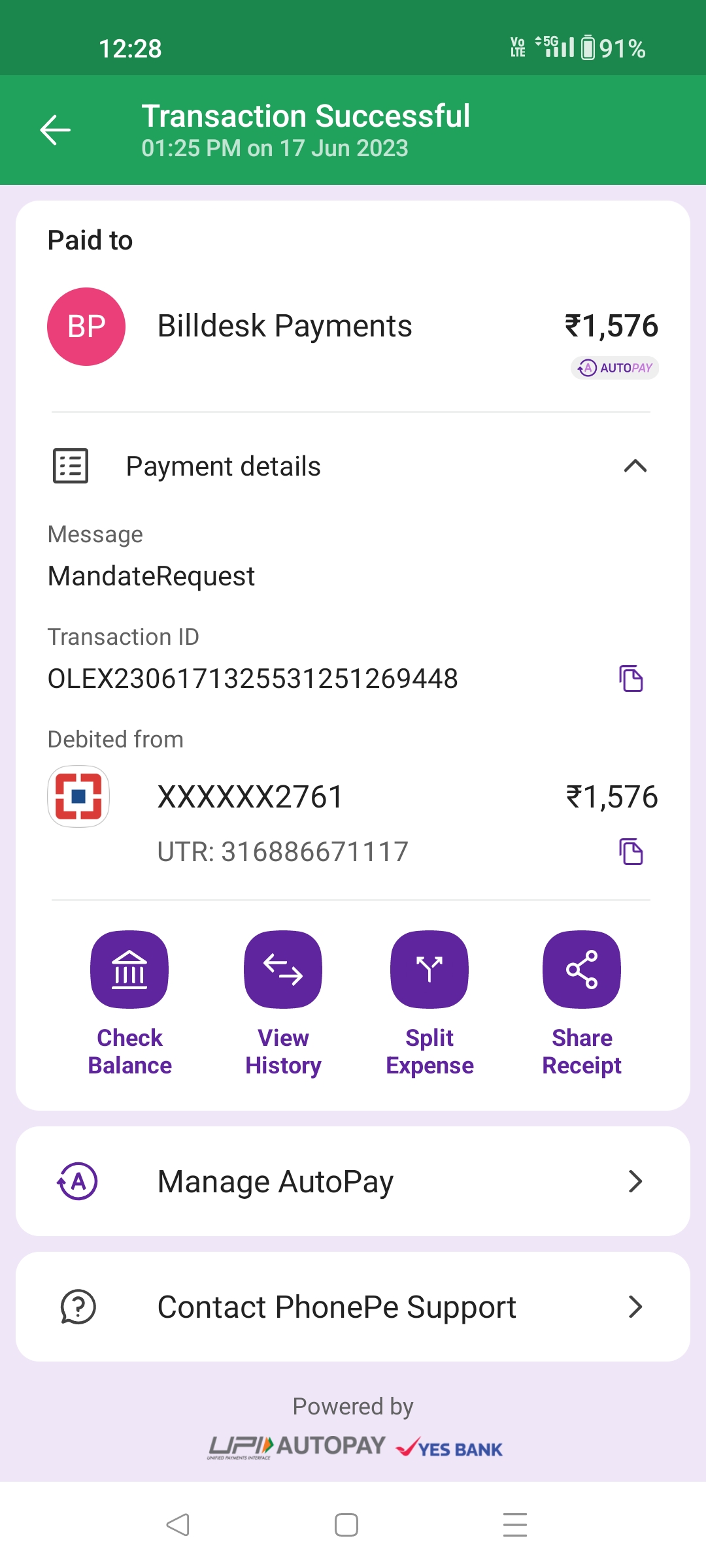
Task: Open recent apps from navigation bar
Action: 515,1525
